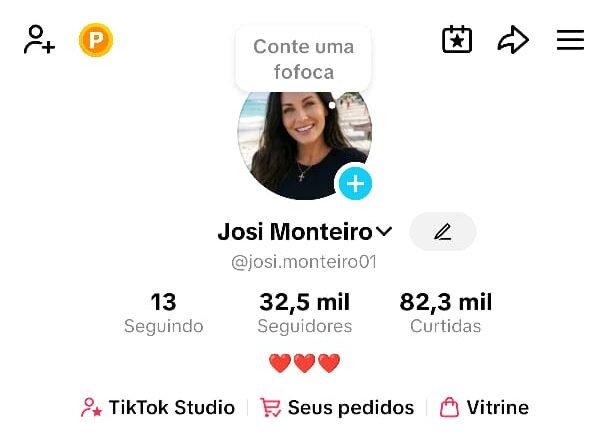Tap the gold coin rewards icon

click(x=96, y=40)
